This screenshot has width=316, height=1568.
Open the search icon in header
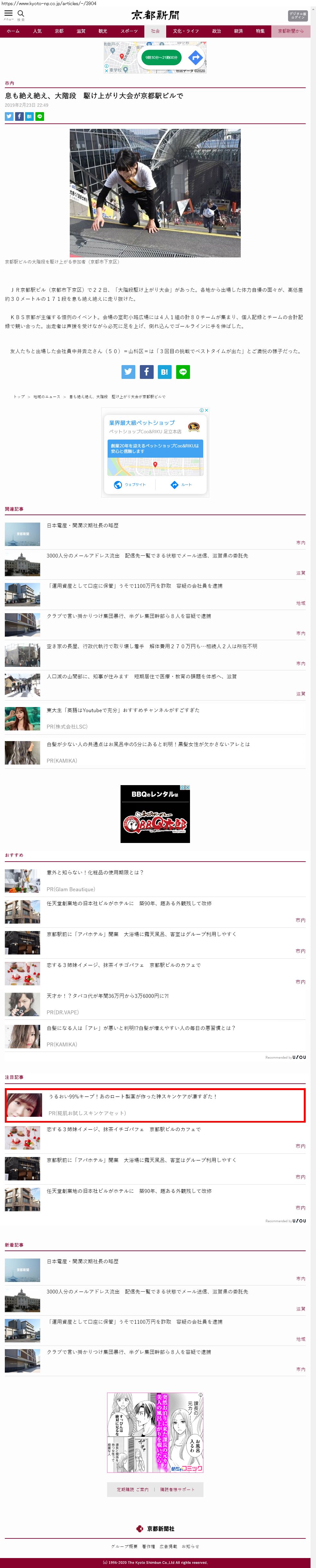click(21, 14)
